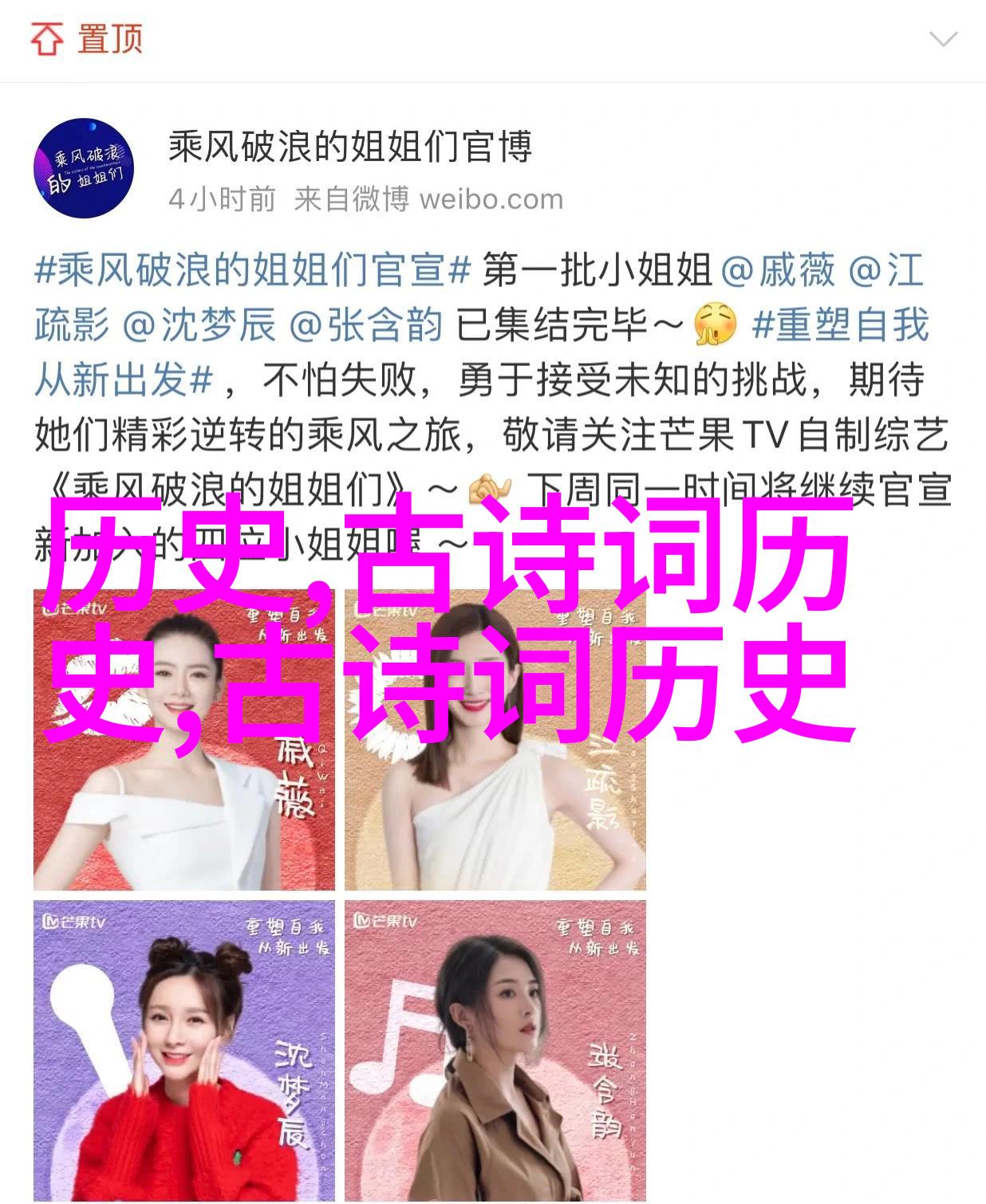The width and height of the screenshot is (986, 1204).
Task: Expand the post options chevron
Action: [x=943, y=39]
